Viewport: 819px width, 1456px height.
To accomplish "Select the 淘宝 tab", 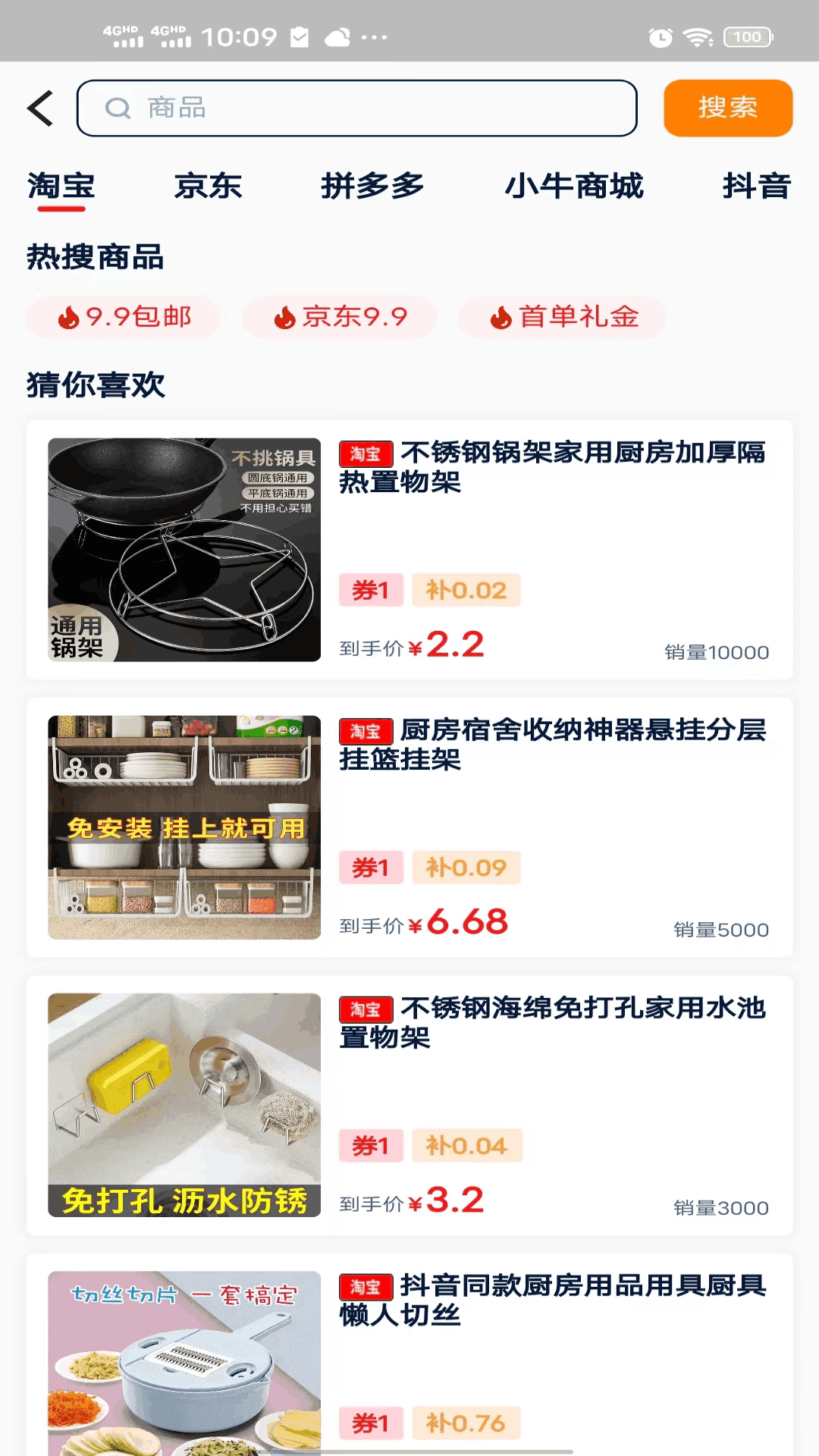I will tap(61, 187).
